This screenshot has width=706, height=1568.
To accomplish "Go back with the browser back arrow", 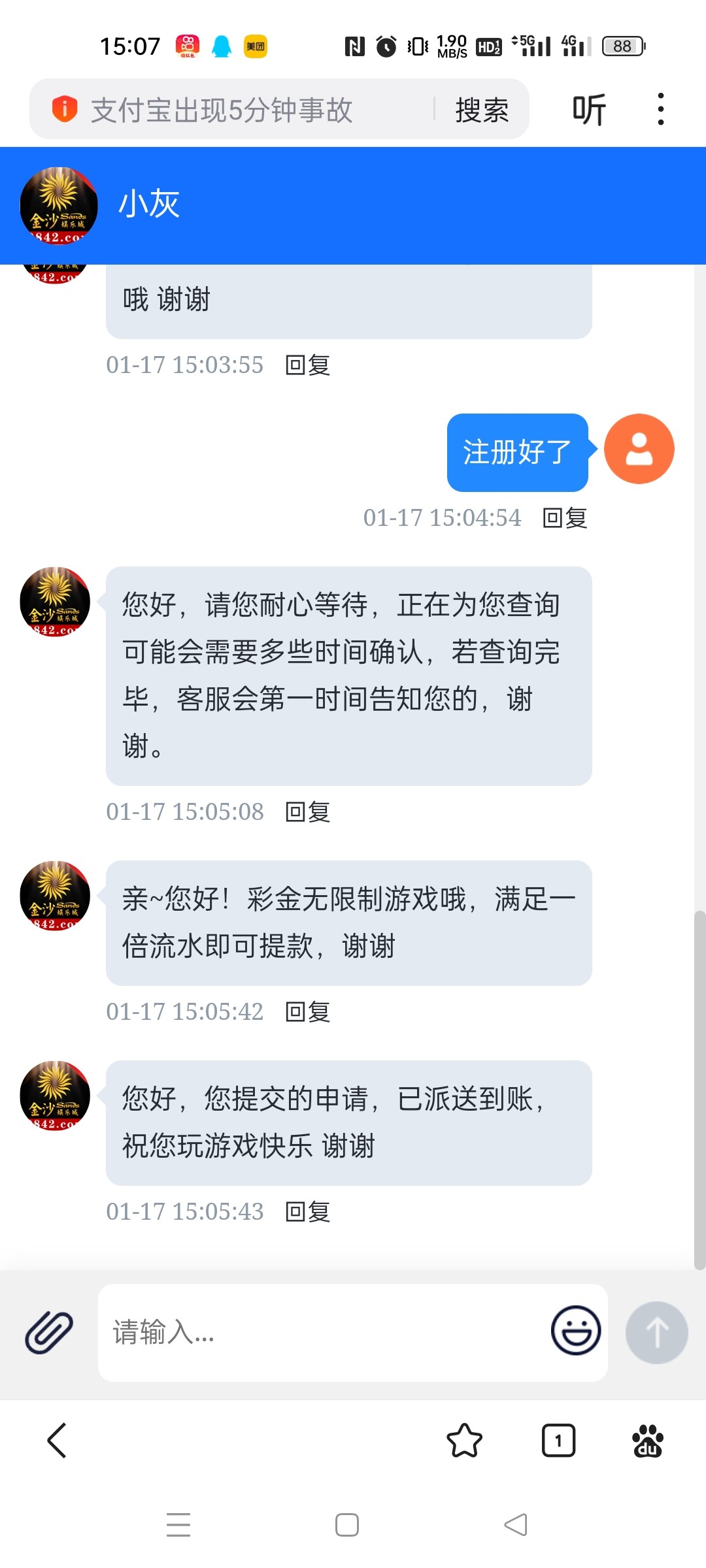I will click(57, 1440).
